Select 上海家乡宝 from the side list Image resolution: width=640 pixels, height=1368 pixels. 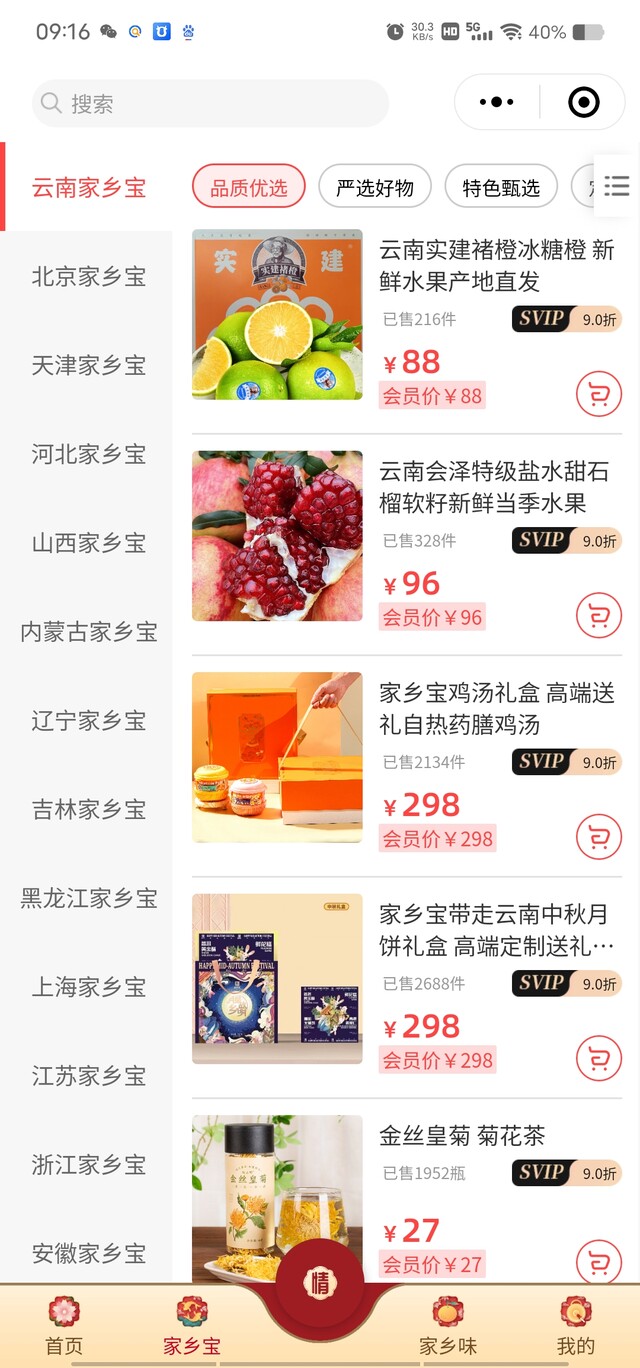[88, 987]
